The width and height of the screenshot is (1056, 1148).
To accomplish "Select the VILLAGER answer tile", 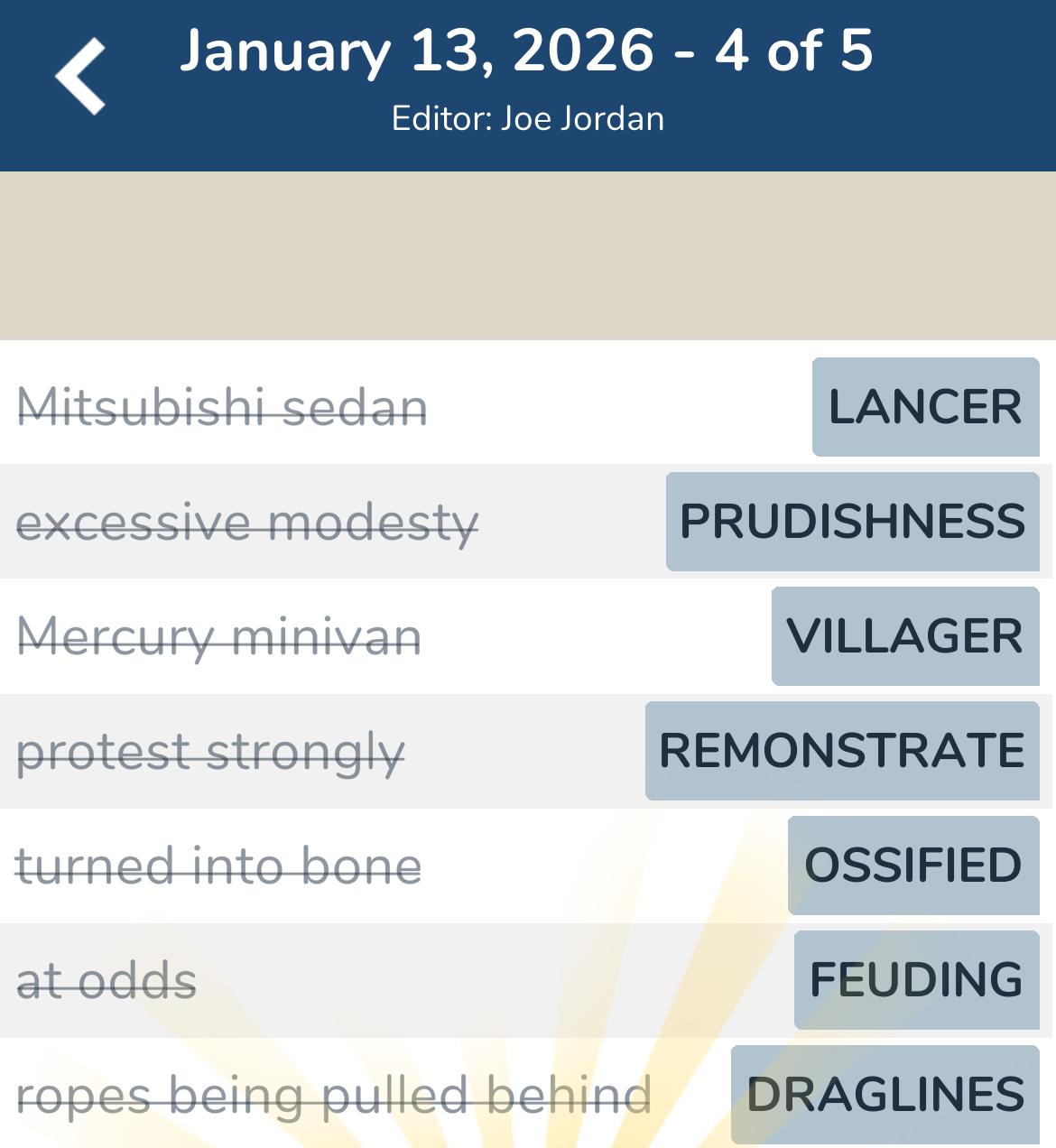I will [904, 636].
